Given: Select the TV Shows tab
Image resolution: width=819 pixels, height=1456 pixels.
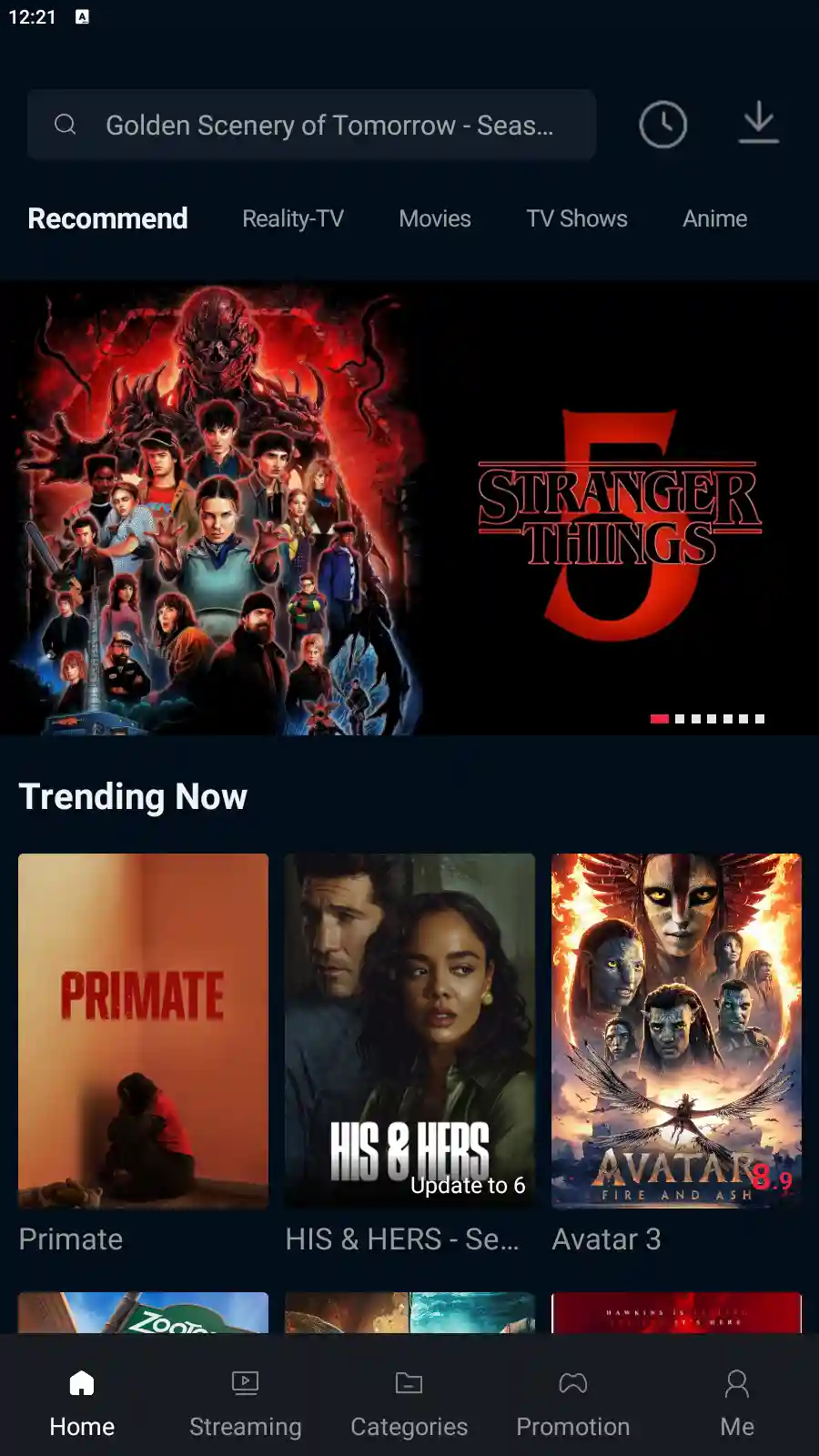Looking at the screenshot, I should 577,218.
